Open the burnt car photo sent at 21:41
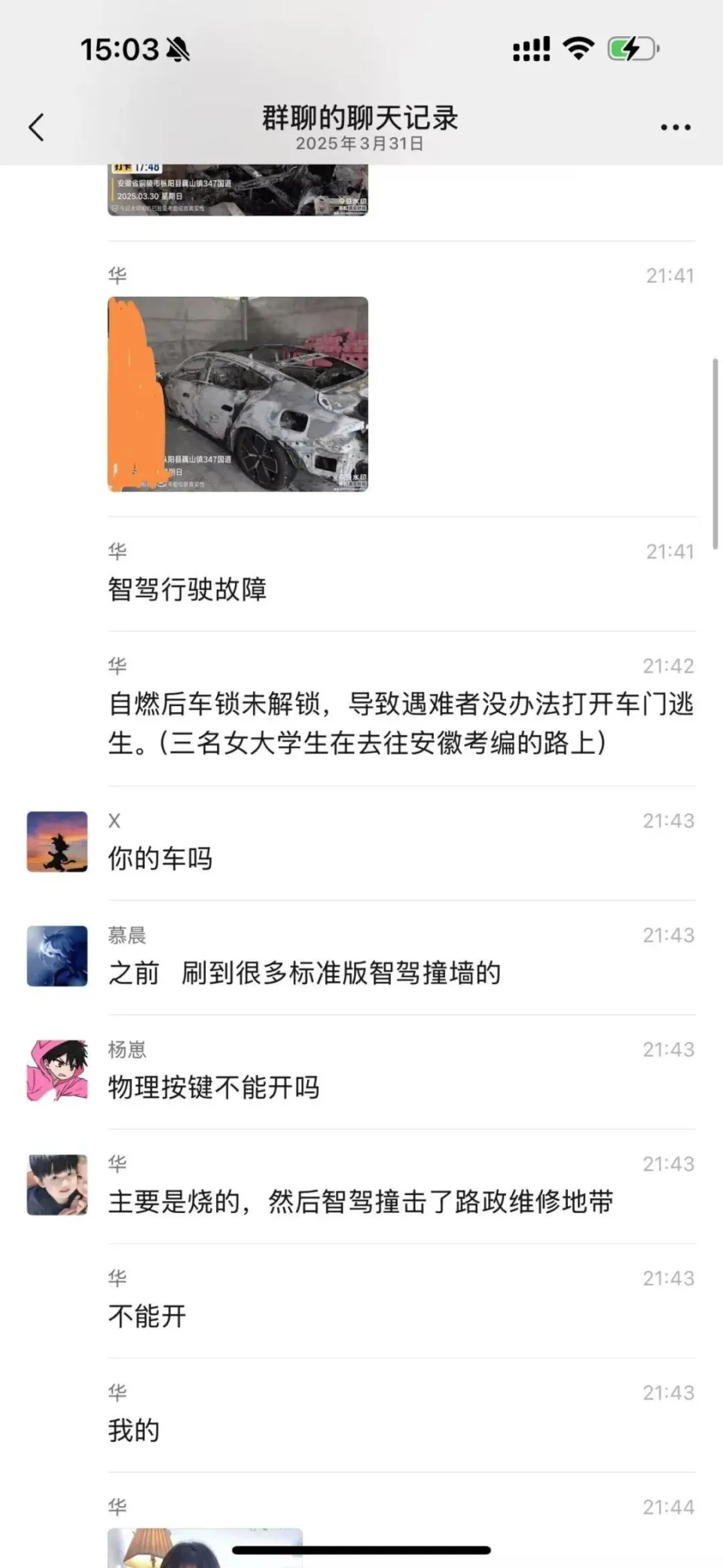Screen dimensions: 723x1568 [238, 394]
